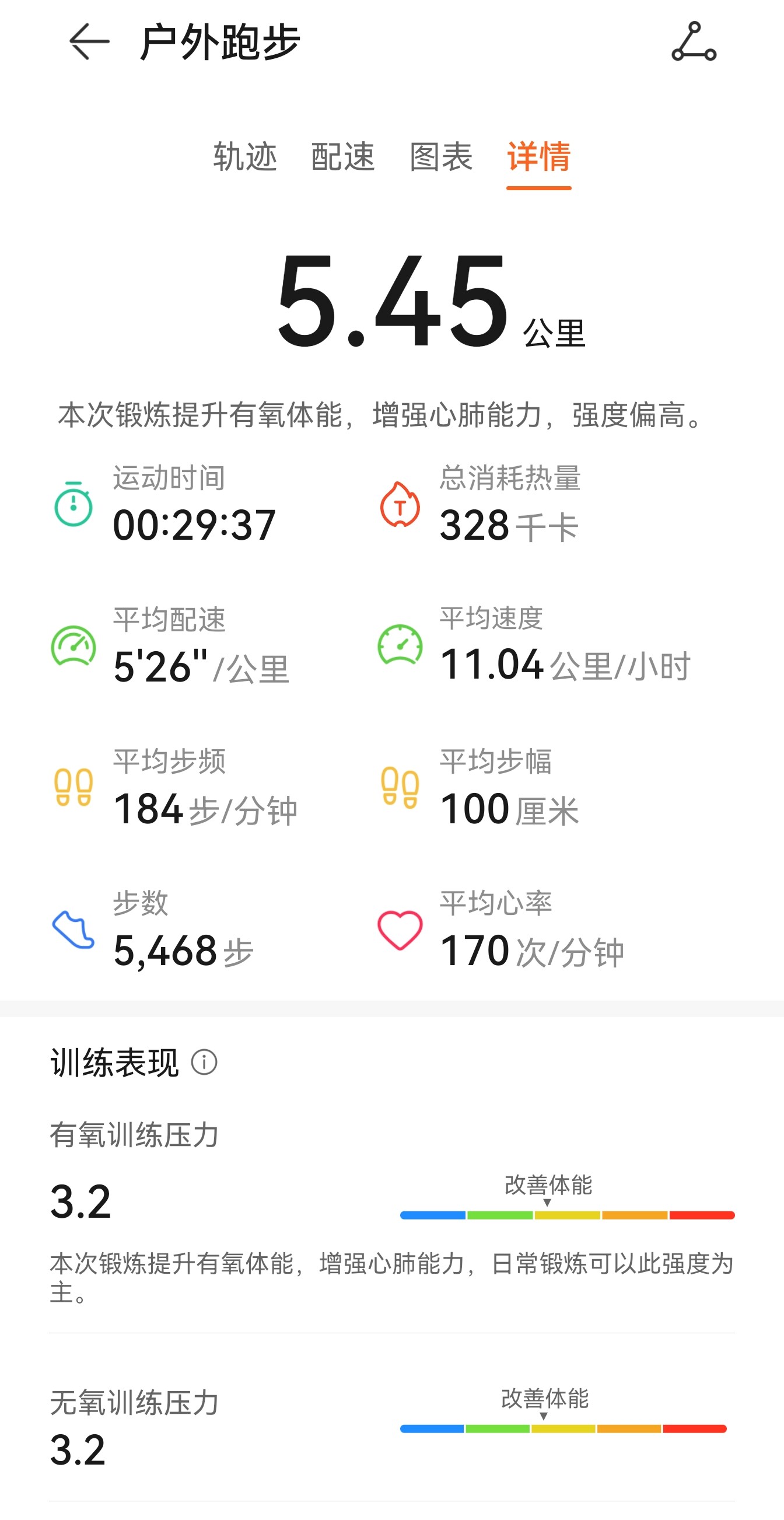Go back from the 户外跑步 screen
Screen dimensions: 784x1520
[90, 42]
